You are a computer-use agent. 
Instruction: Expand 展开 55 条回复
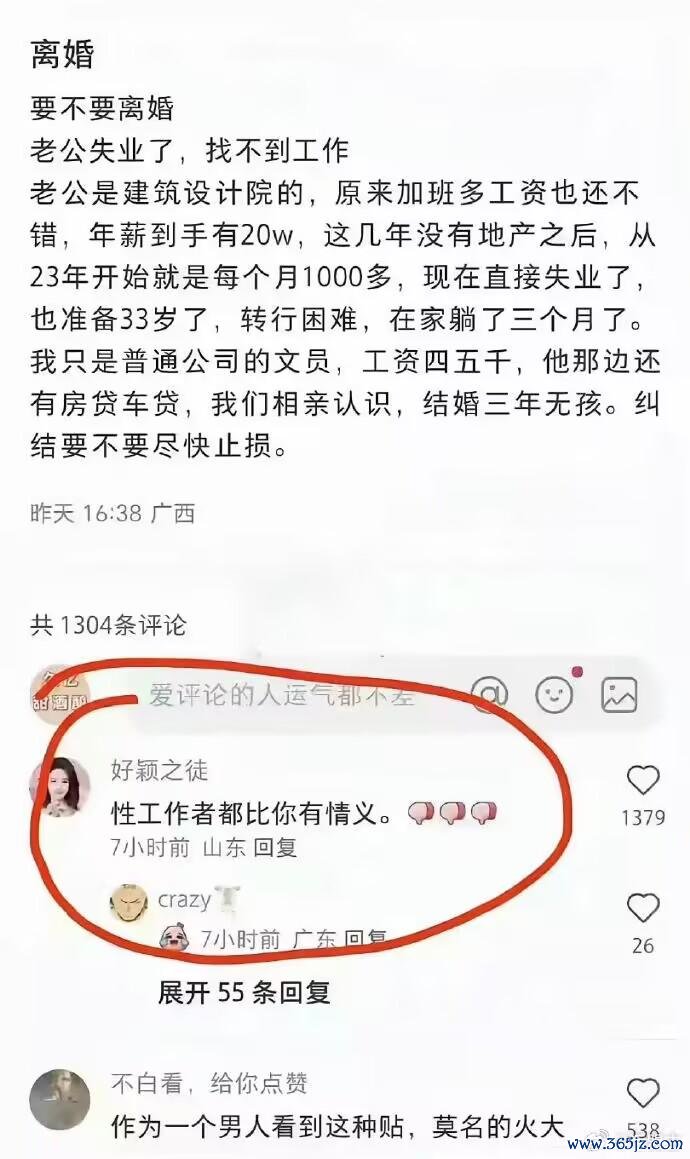click(x=244, y=992)
